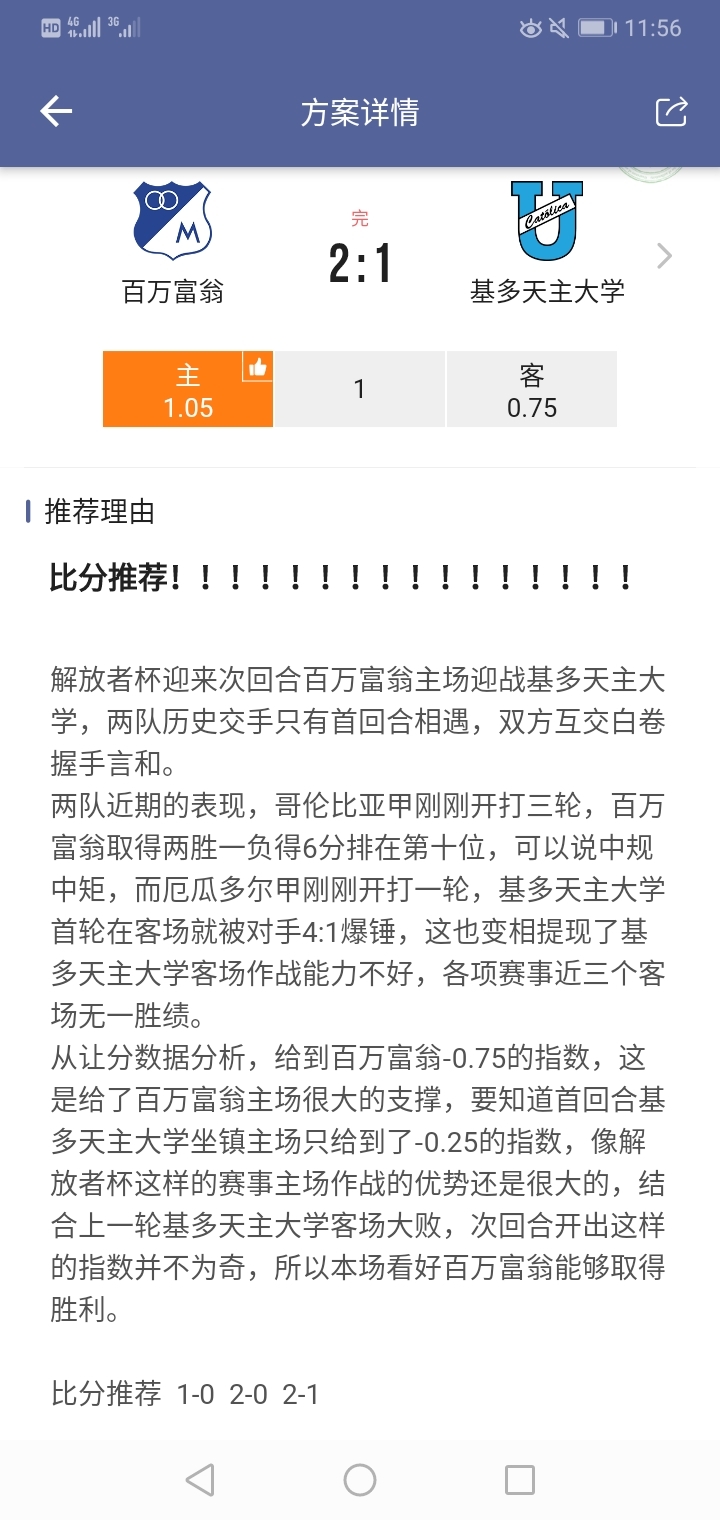The height and width of the screenshot is (1520, 720).
Task: Go back using the top-left arrow
Action: 56,112
